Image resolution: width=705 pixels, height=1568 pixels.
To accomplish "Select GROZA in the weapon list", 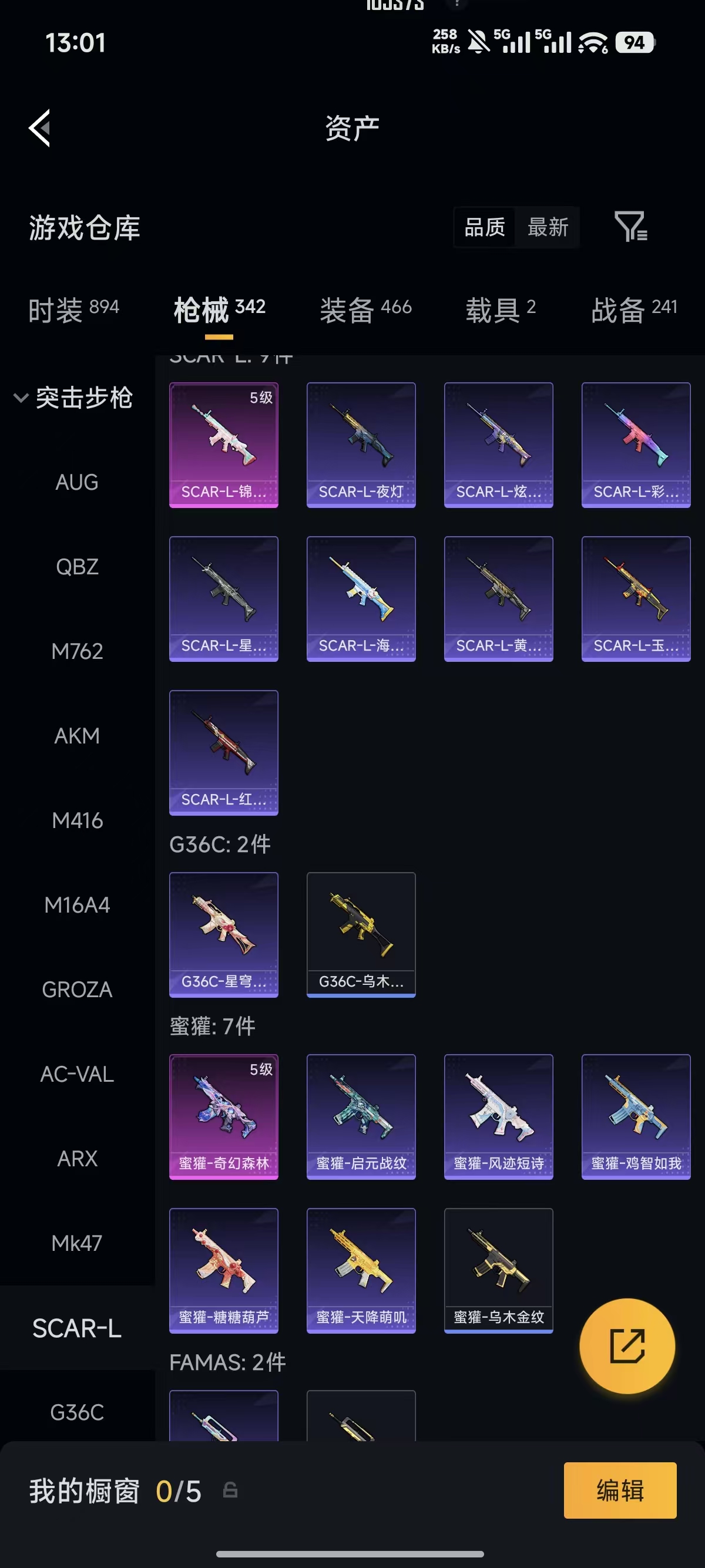I will click(77, 990).
